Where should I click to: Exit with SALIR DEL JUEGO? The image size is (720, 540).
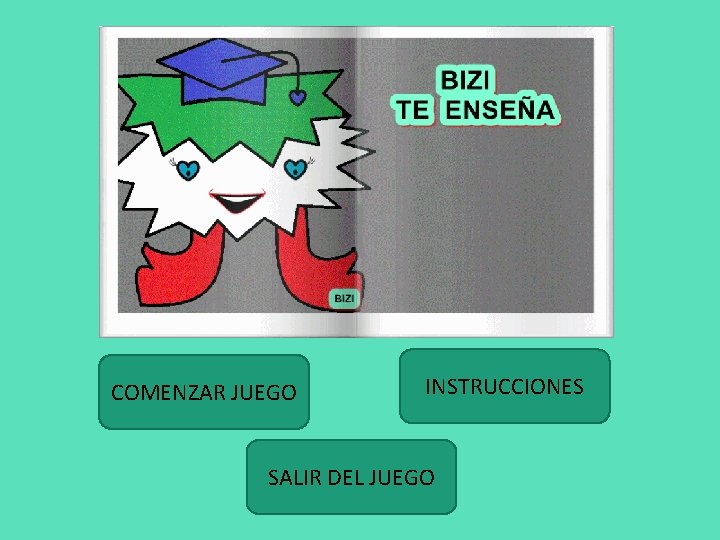tap(351, 477)
